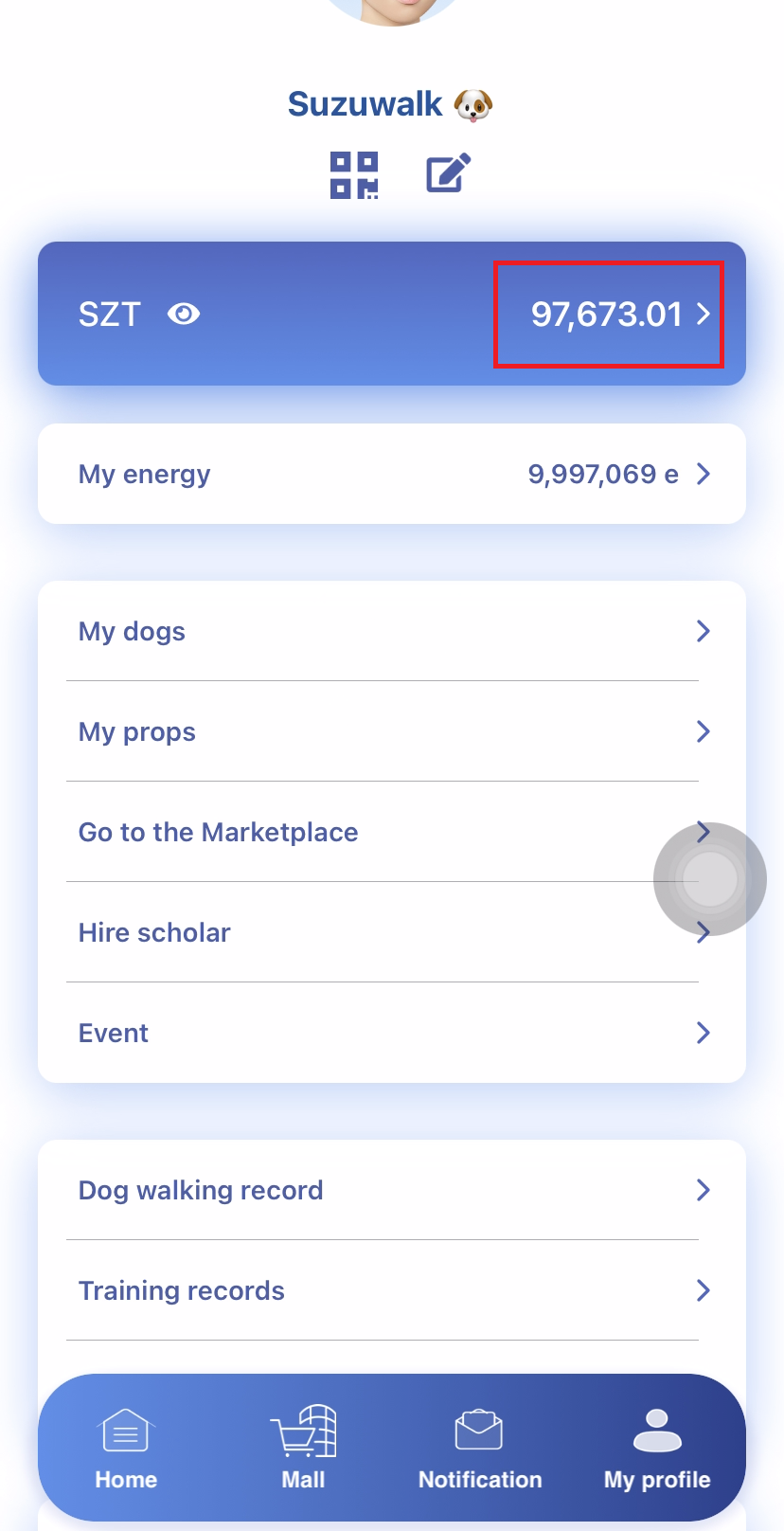The width and height of the screenshot is (784, 1531).
Task: Open My dogs
Action: [x=392, y=631]
